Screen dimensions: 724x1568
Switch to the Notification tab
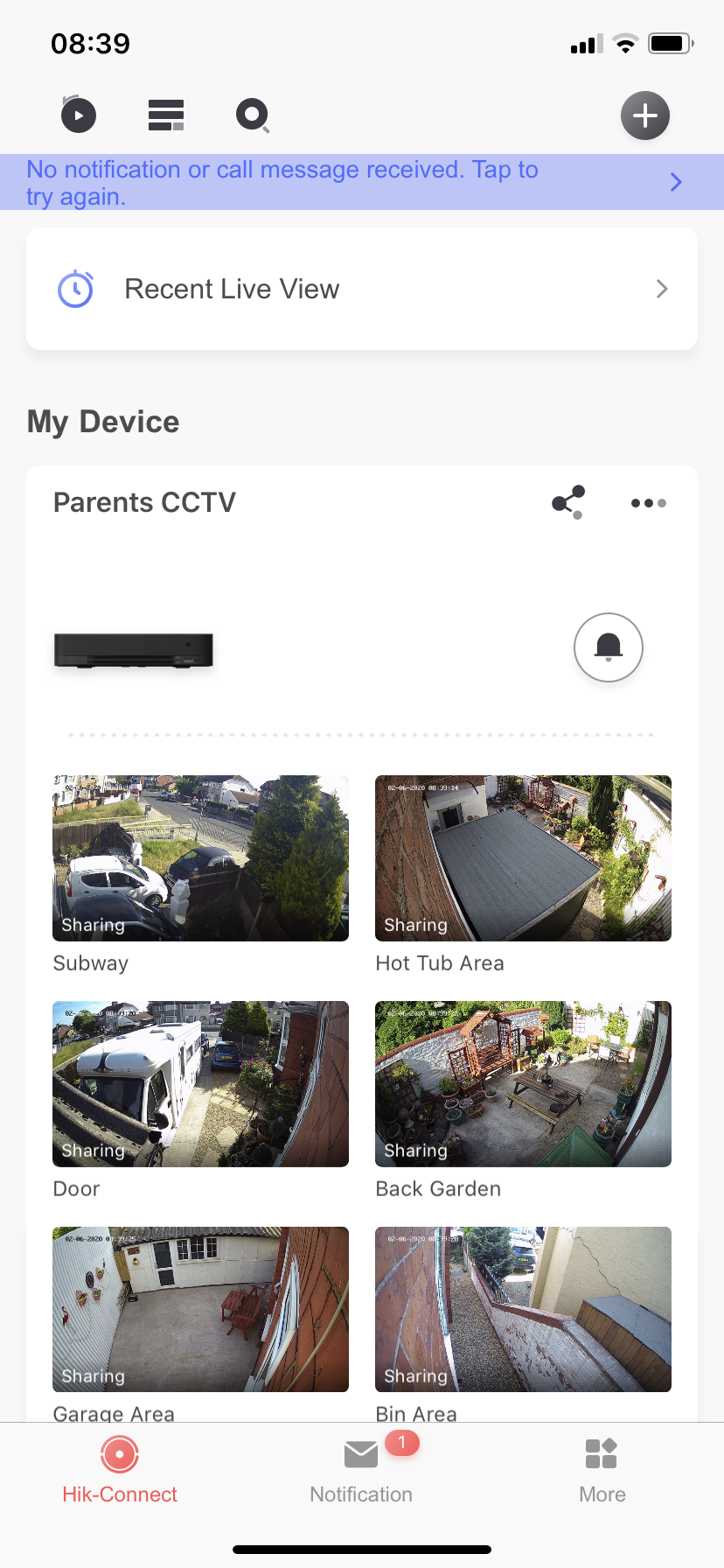[361, 1470]
